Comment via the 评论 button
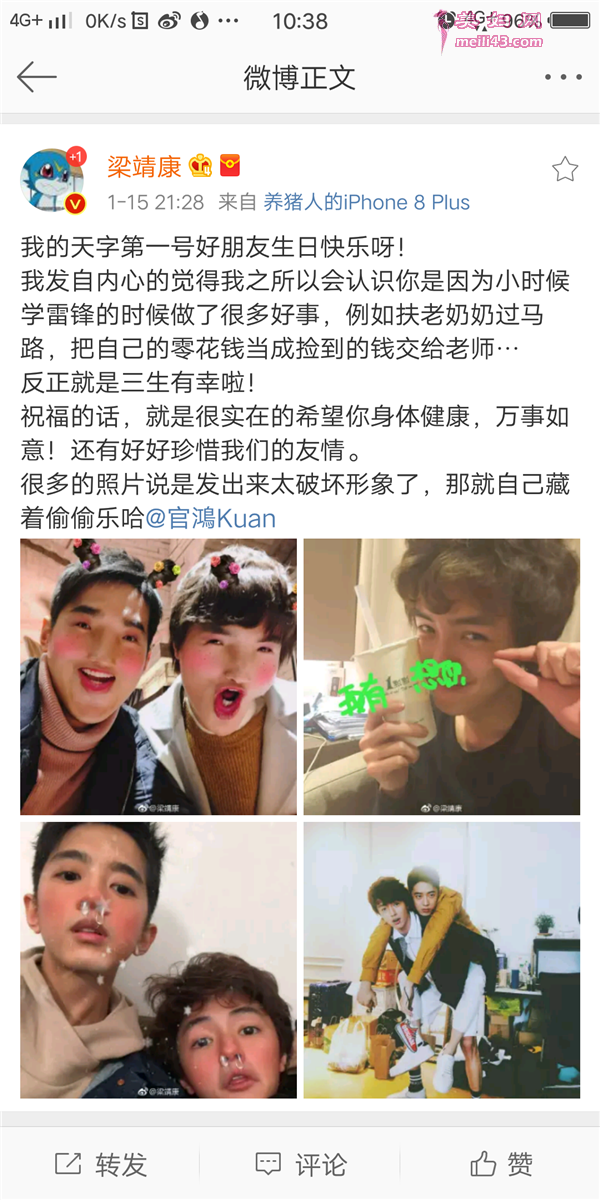The height and width of the screenshot is (1200, 600). point(300,1164)
